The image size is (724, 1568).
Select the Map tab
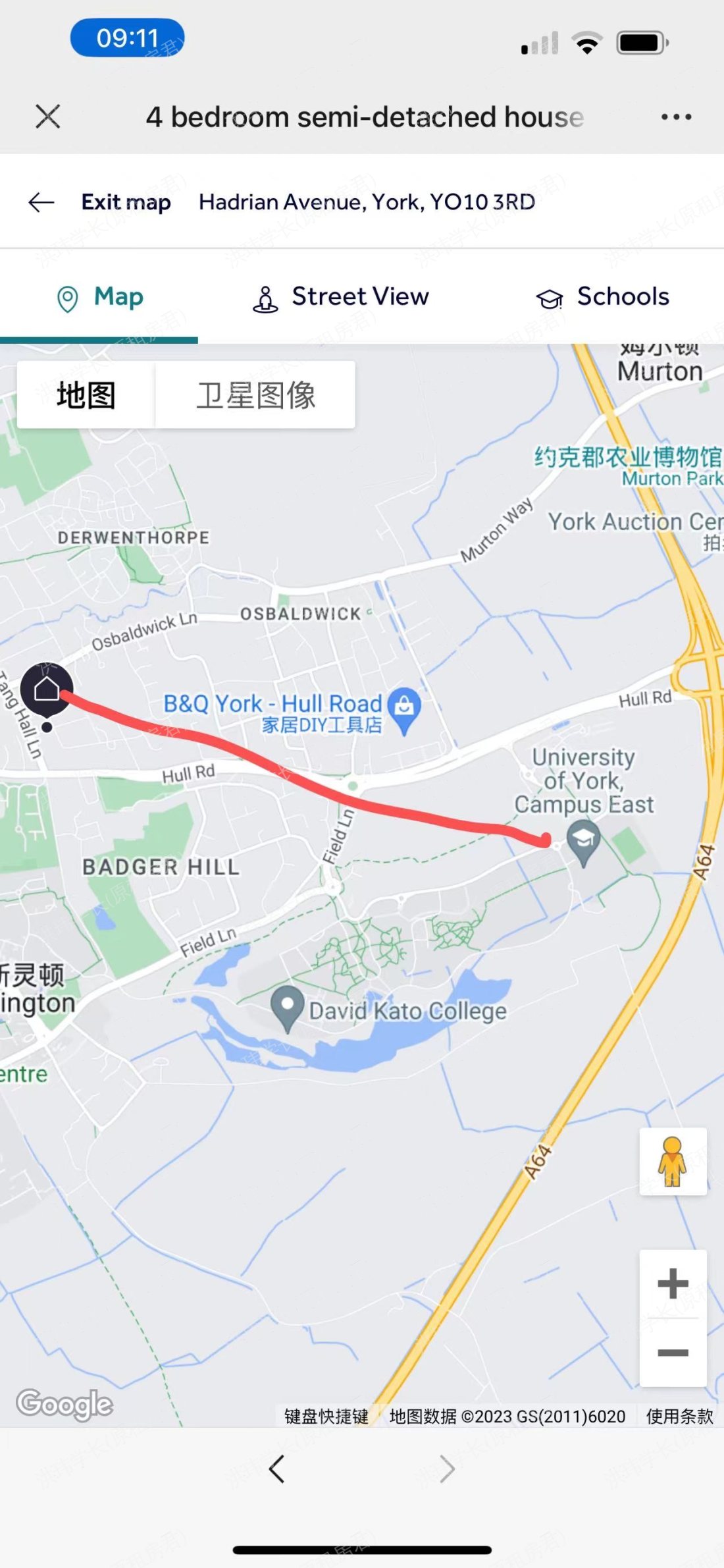(x=100, y=297)
